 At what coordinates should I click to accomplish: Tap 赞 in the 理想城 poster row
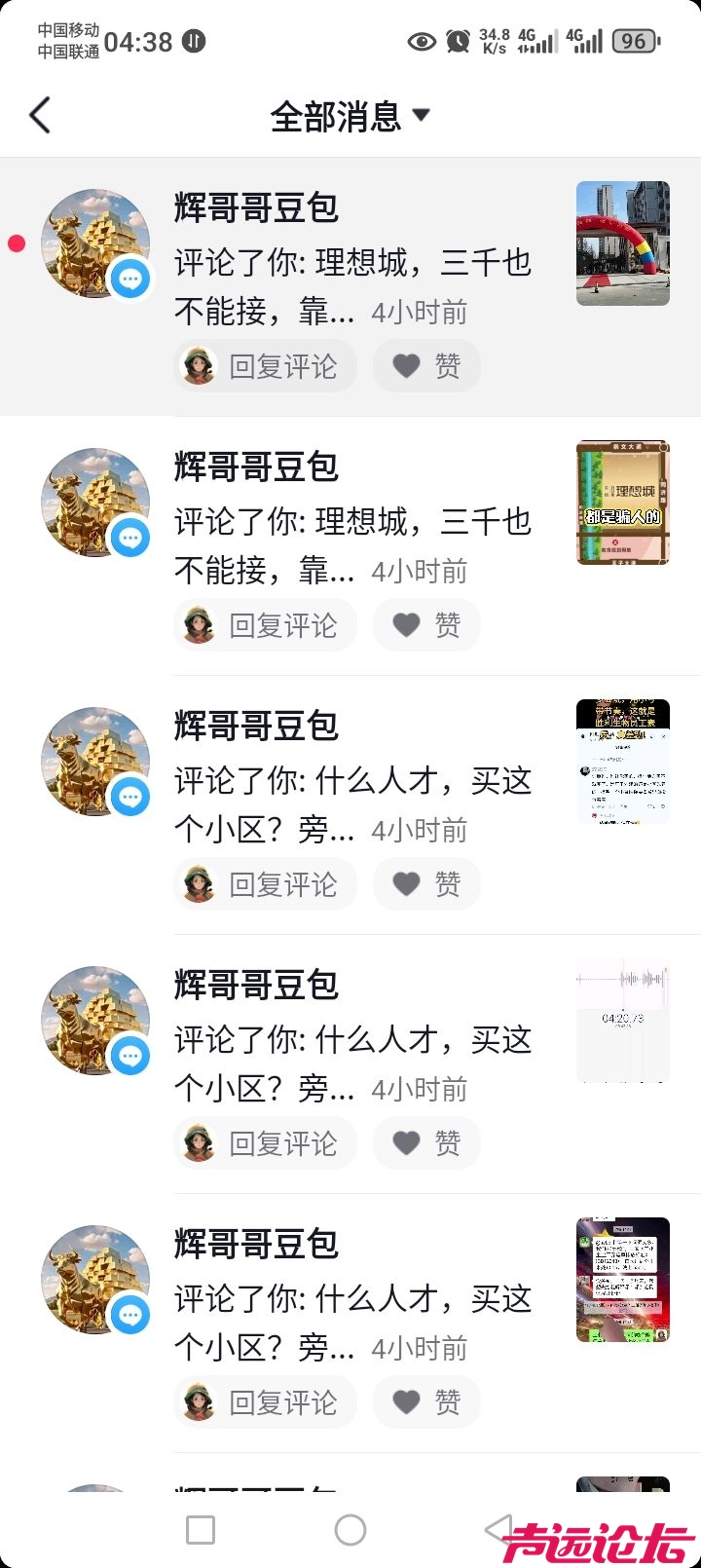[426, 625]
